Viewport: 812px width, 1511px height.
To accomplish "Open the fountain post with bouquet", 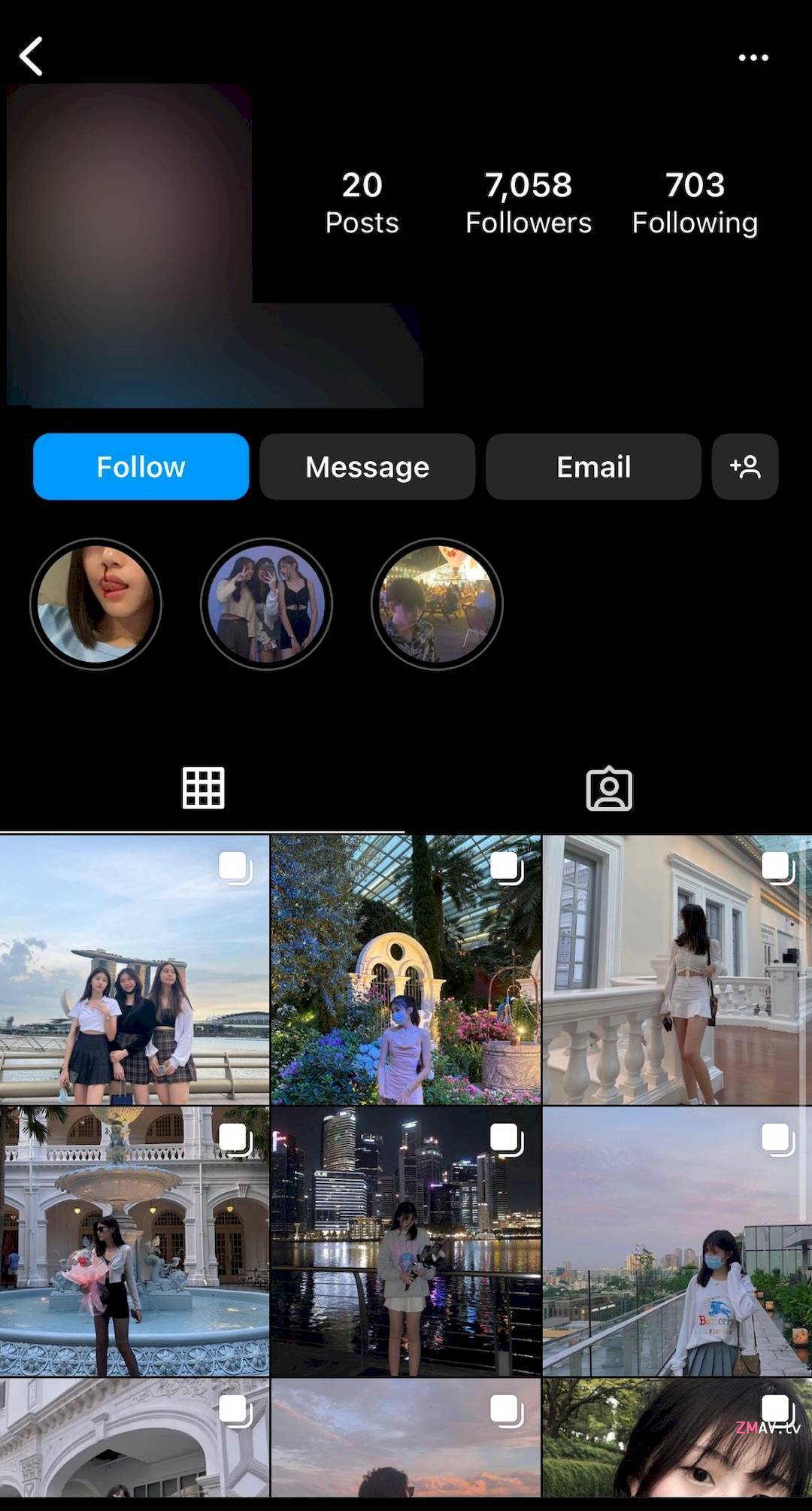I will pos(135,1241).
